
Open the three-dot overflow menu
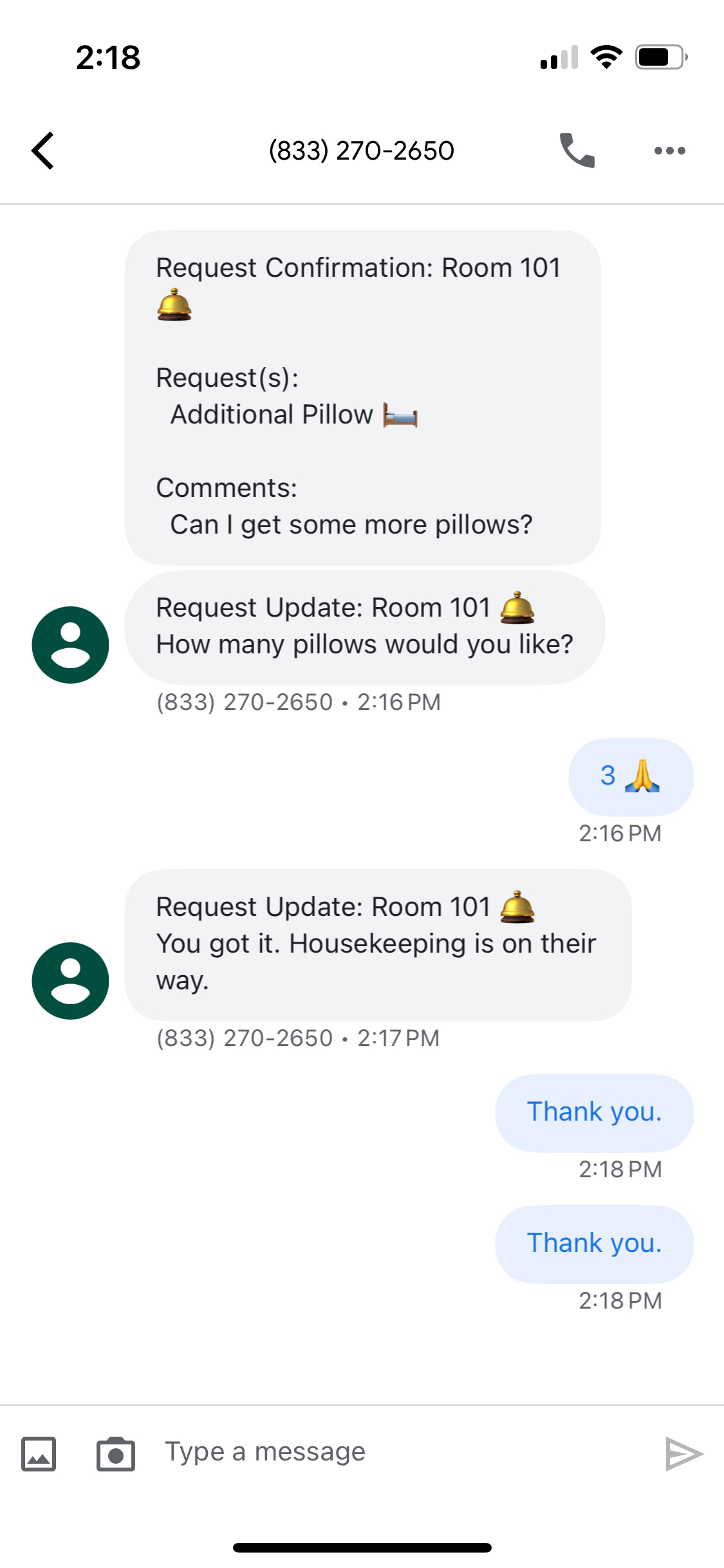669,151
